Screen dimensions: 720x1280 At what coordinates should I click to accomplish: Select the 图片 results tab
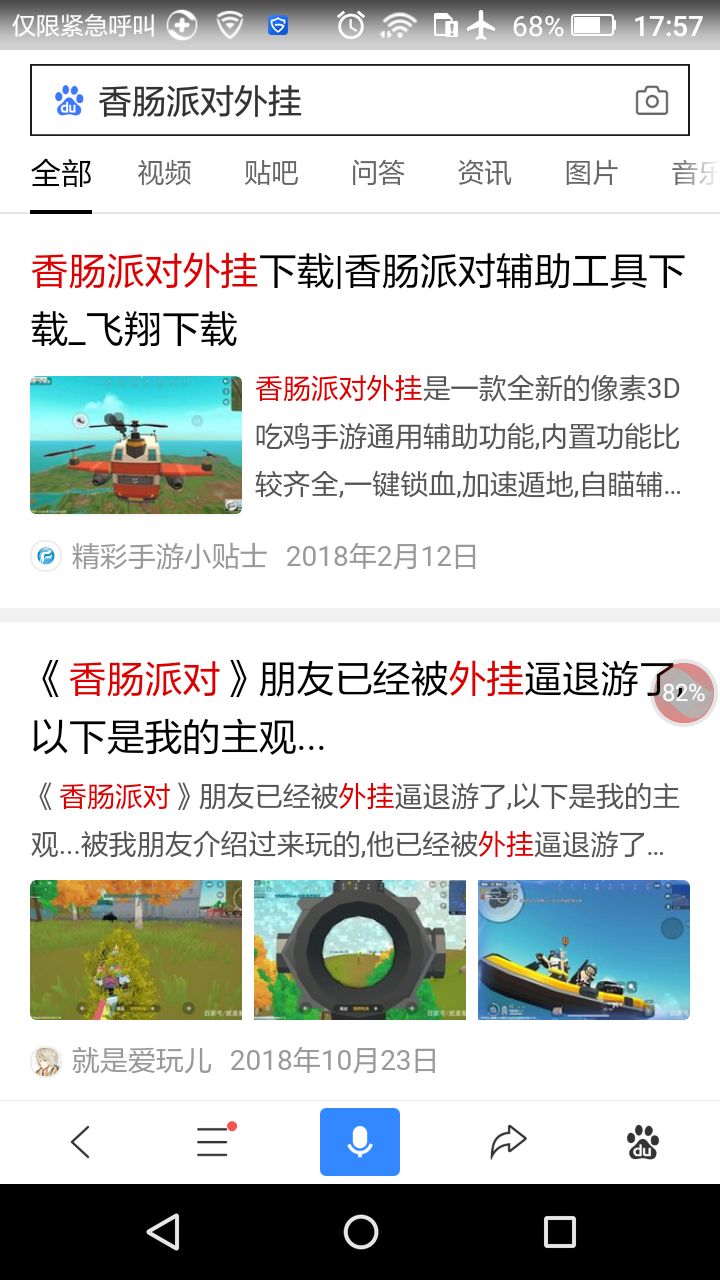click(x=590, y=172)
